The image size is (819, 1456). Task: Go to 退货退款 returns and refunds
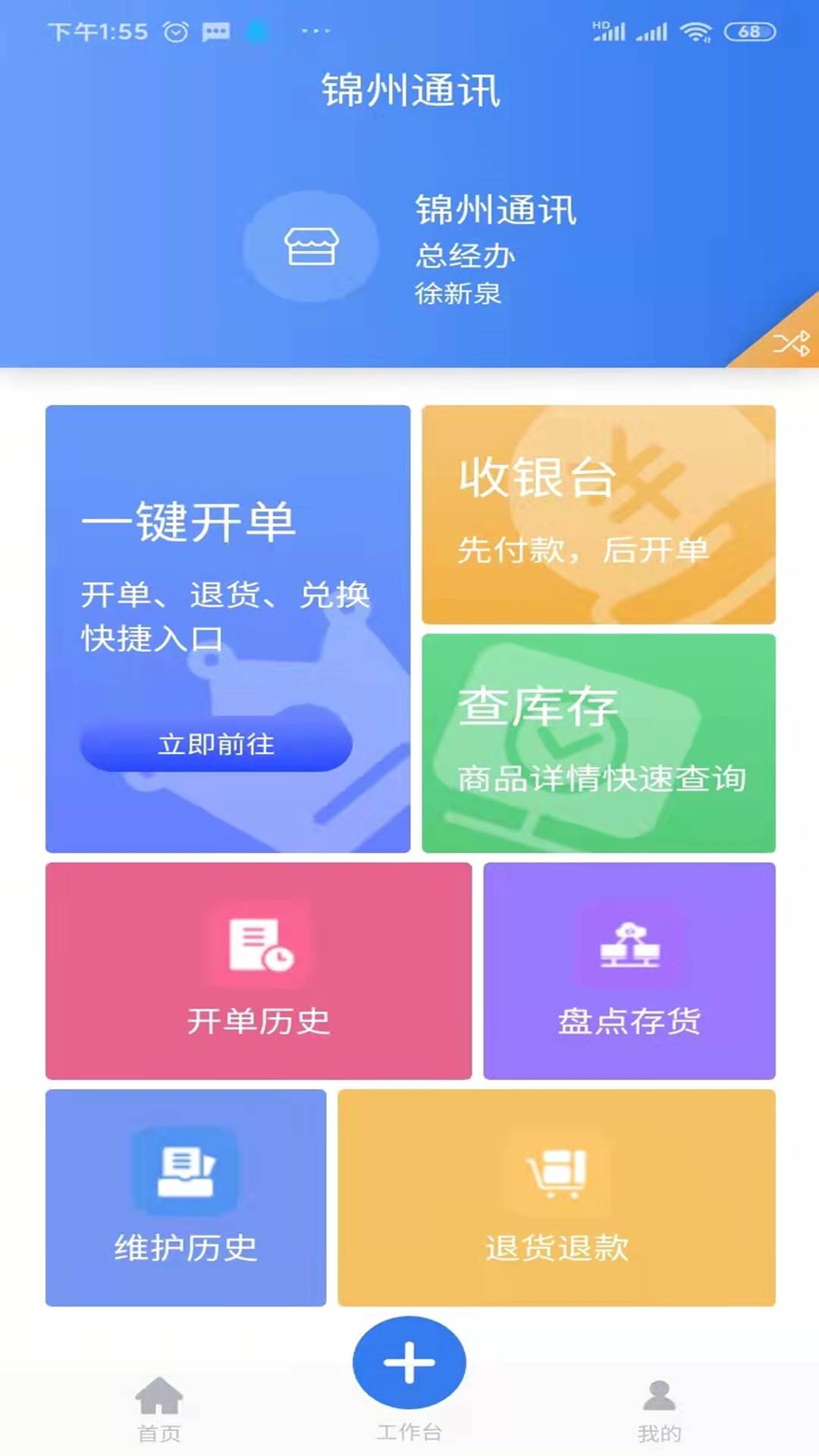557,1197
